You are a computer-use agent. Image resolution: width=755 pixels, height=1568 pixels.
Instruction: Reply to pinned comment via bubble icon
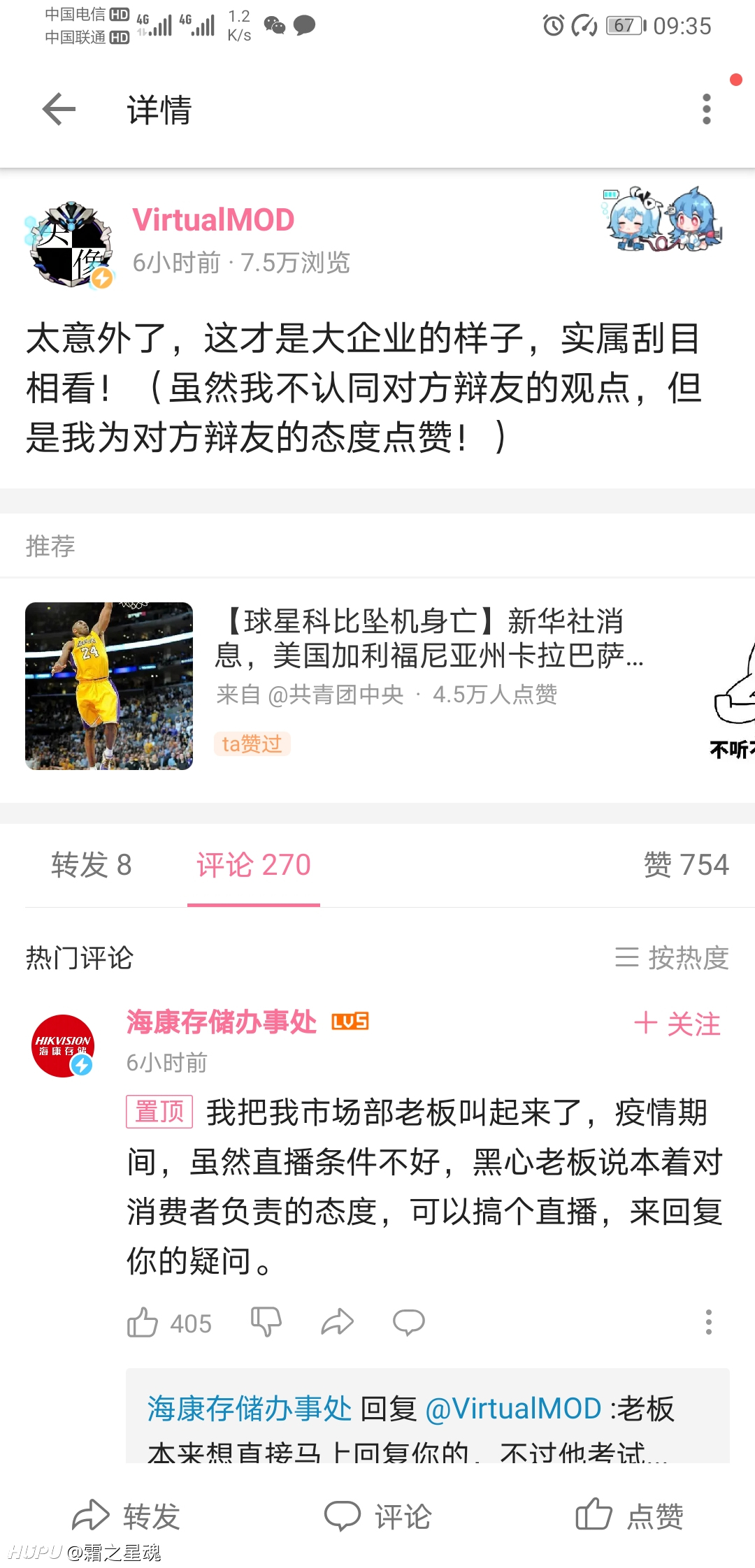(x=409, y=1322)
